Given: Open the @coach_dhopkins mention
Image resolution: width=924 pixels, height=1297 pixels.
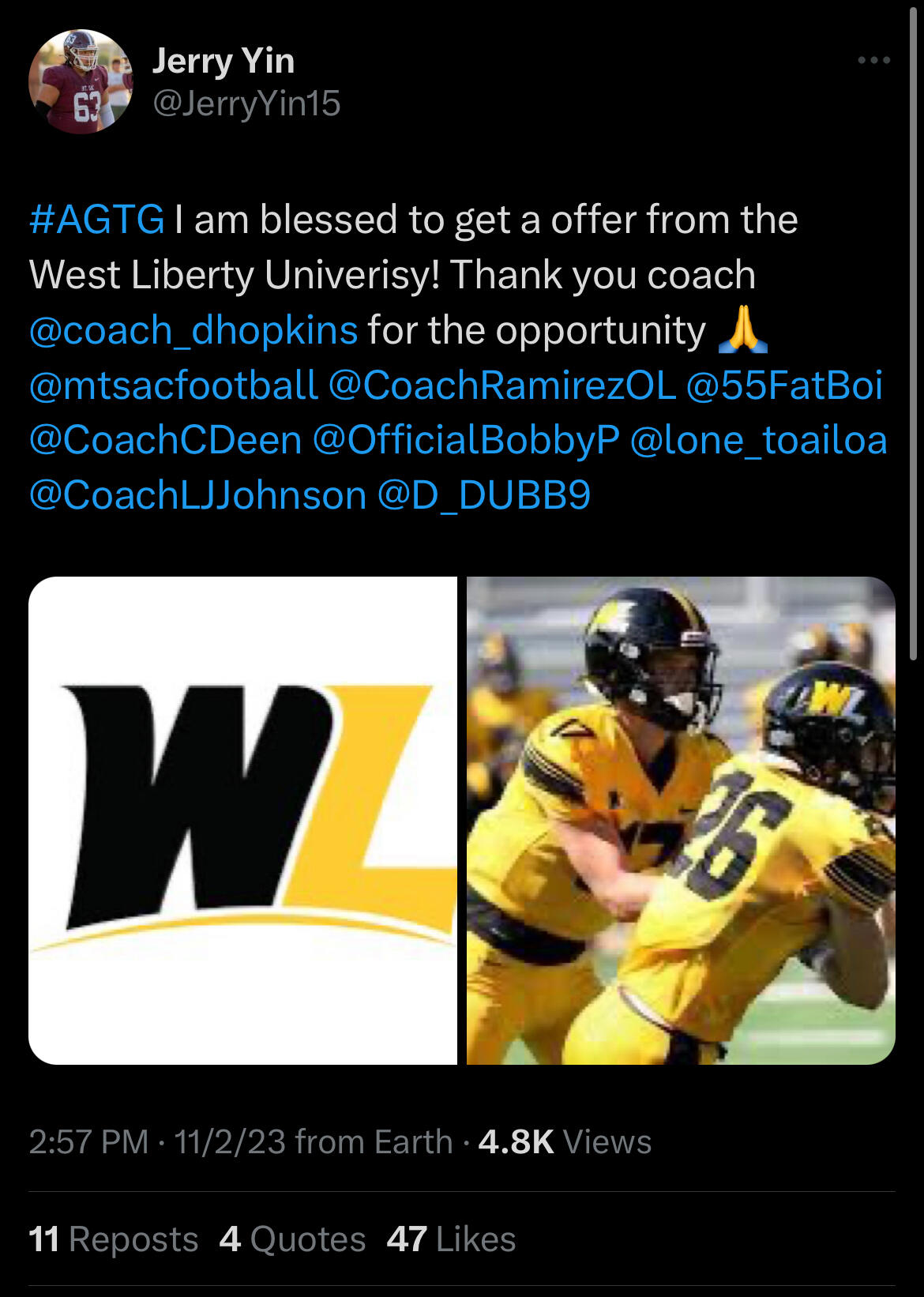Looking at the screenshot, I should 193,330.
